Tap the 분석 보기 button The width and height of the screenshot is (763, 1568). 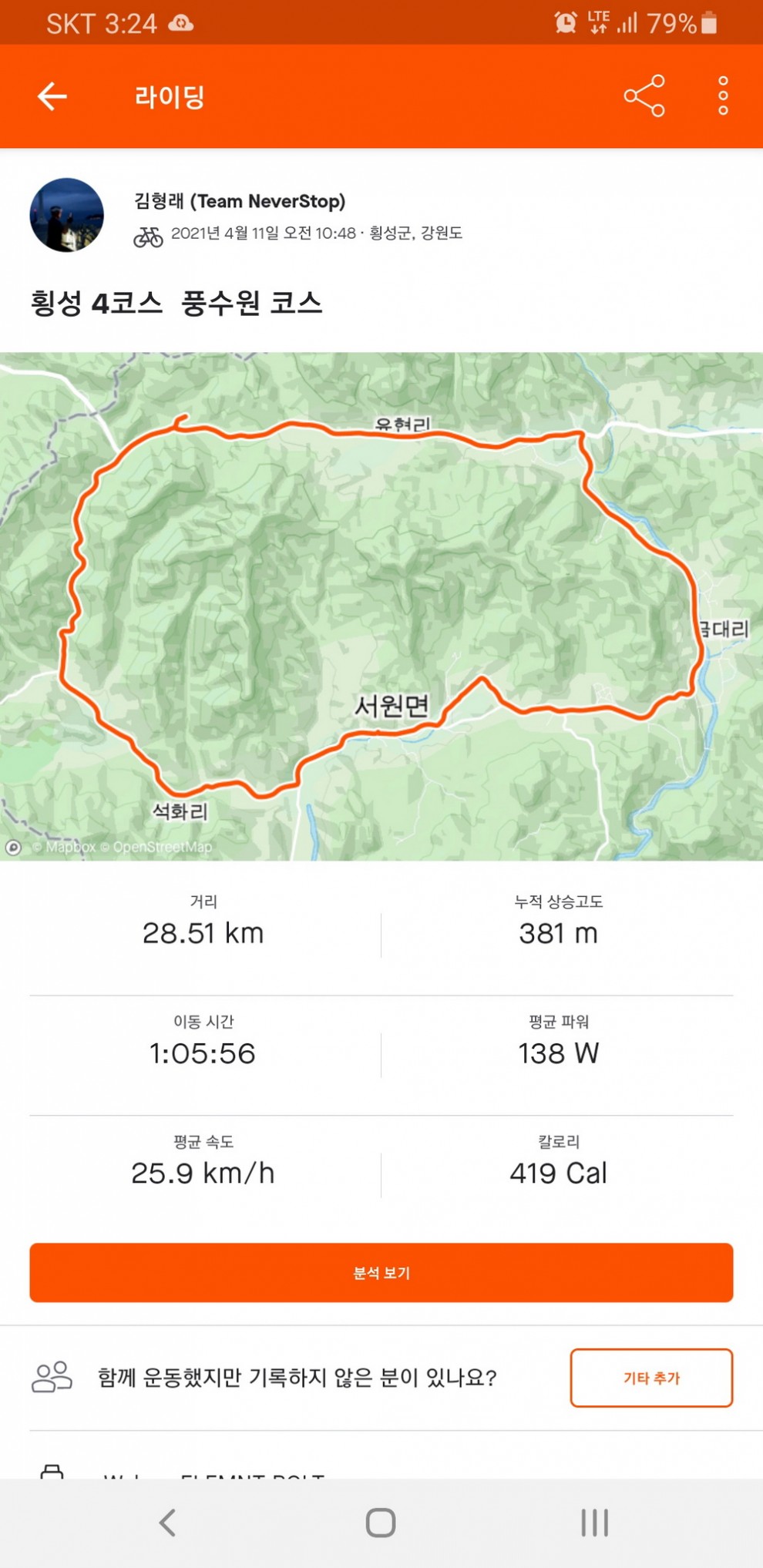tap(381, 1272)
